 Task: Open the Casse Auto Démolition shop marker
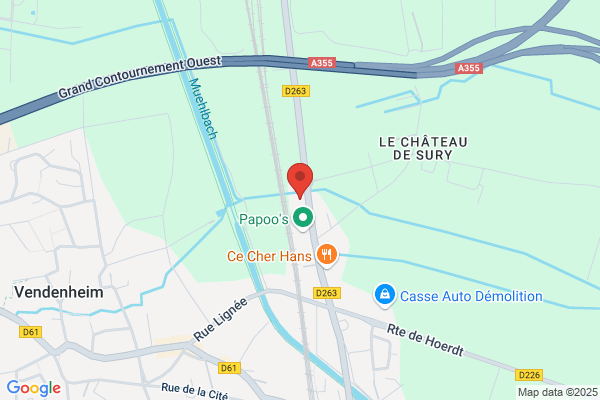[385, 295]
